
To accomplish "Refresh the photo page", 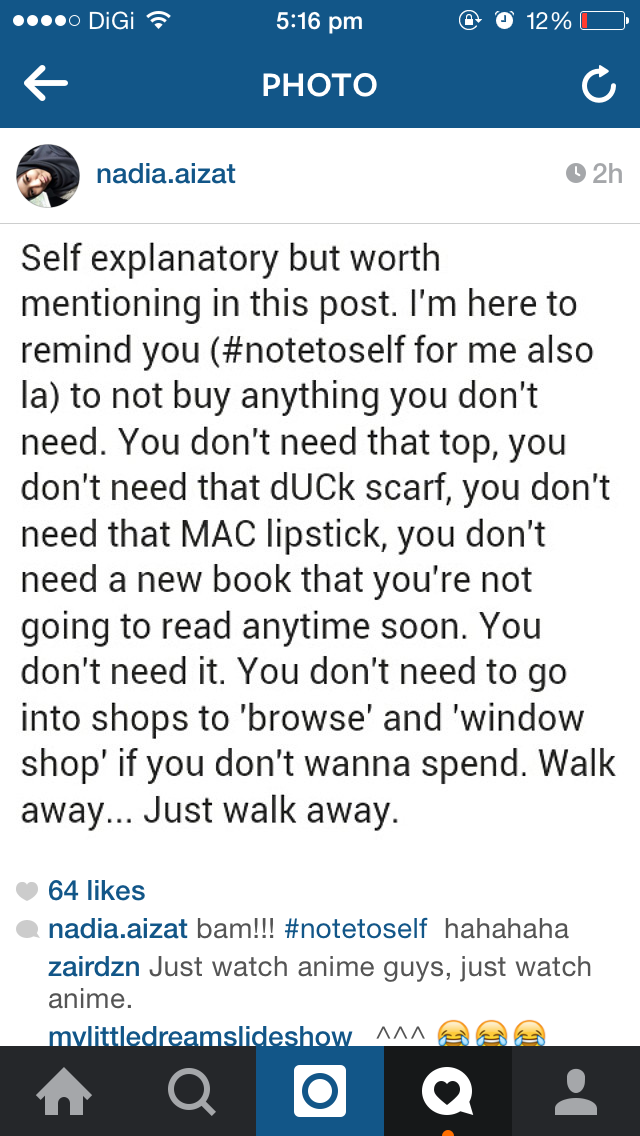I will pyautogui.click(x=598, y=86).
